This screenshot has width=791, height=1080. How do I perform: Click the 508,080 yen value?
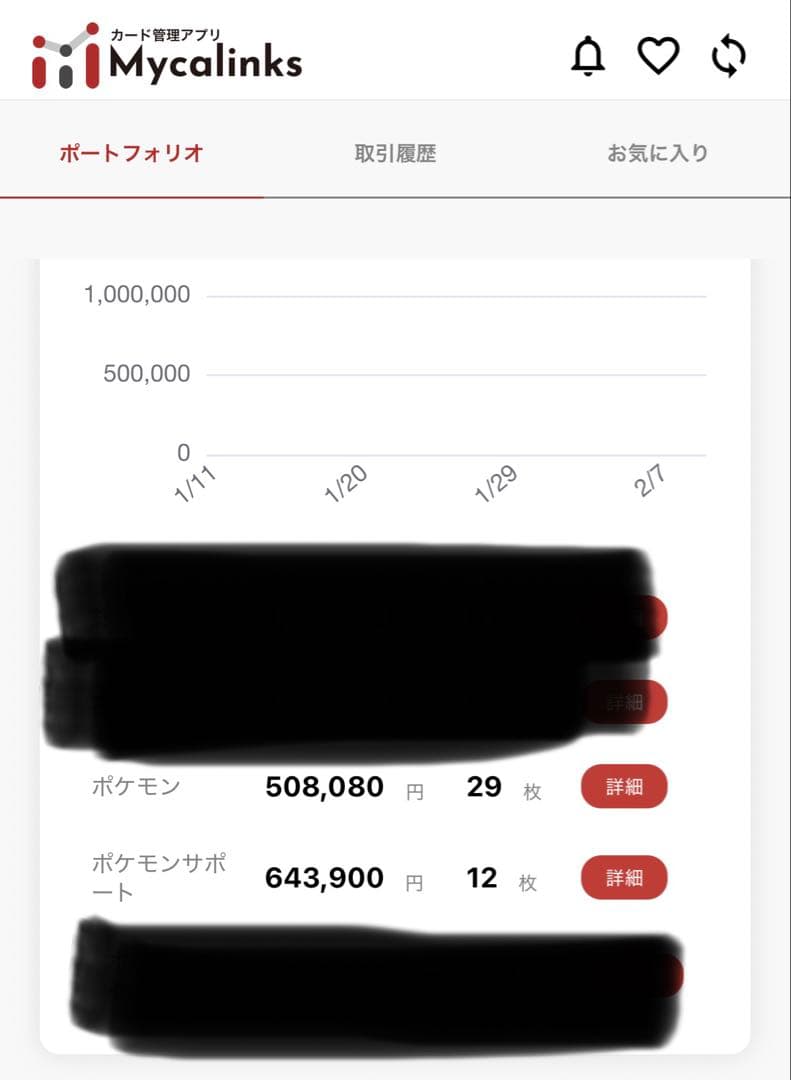[x=324, y=787]
